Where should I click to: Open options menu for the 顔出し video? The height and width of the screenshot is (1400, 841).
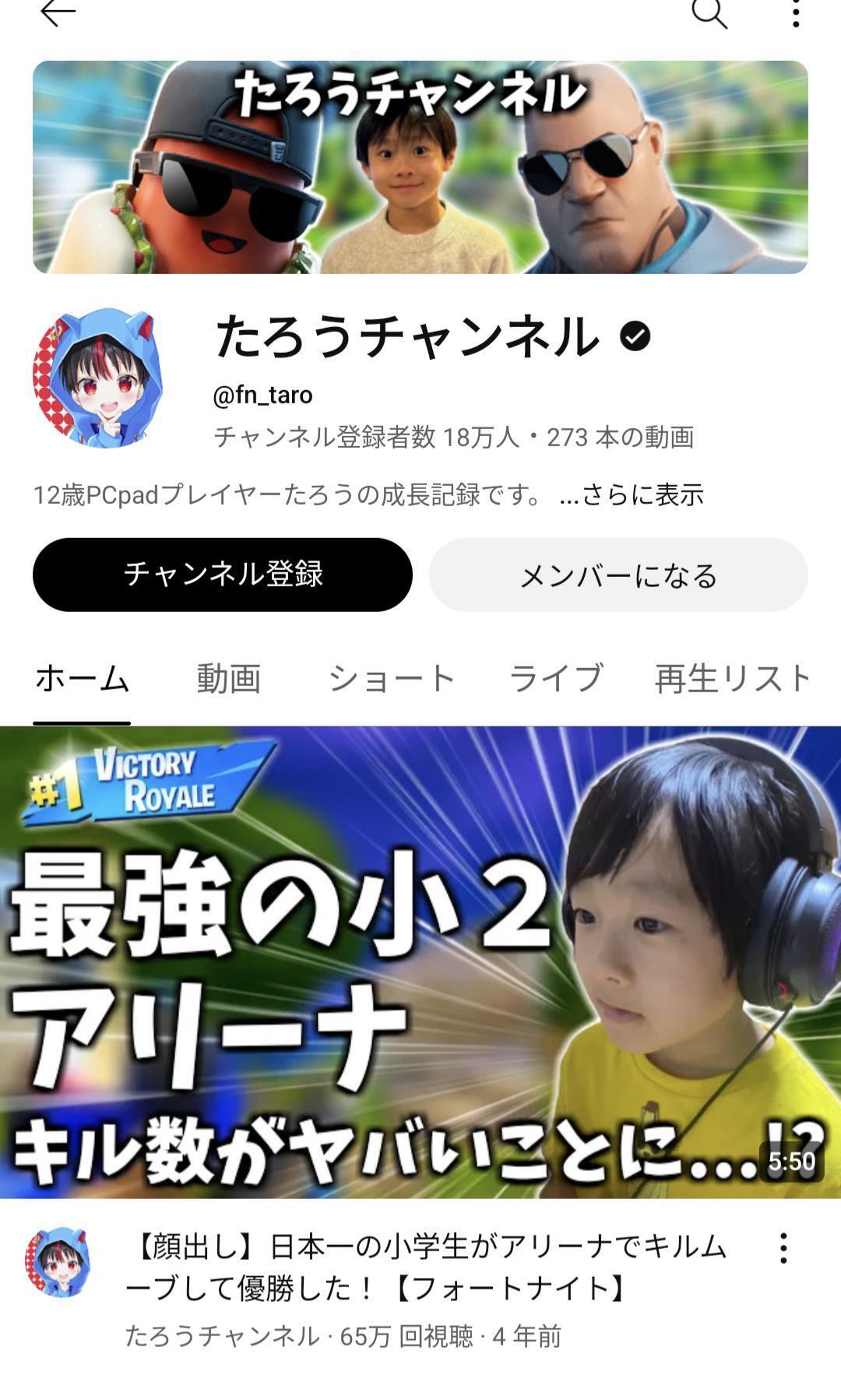[783, 1248]
